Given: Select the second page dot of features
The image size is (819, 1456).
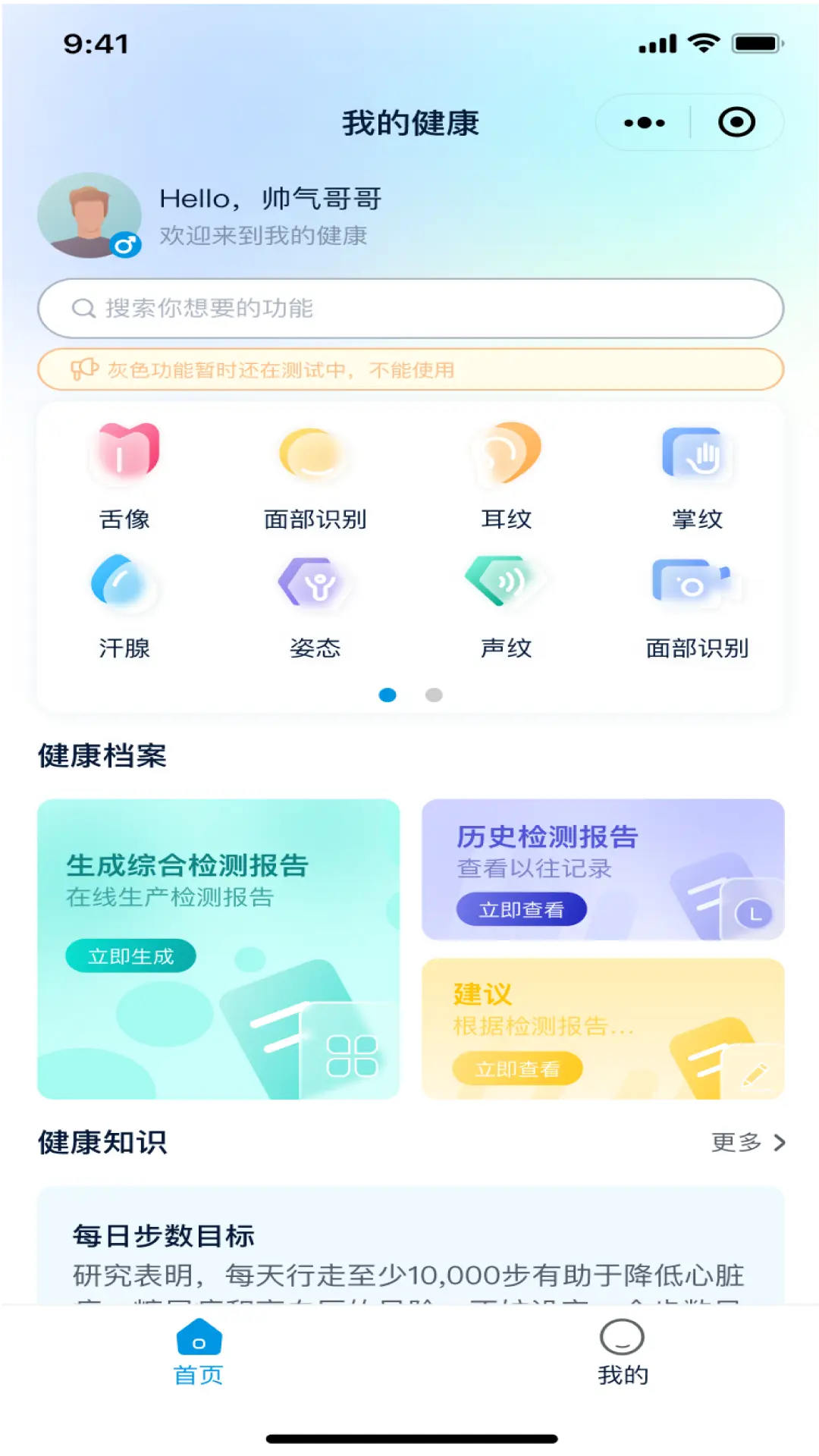Looking at the screenshot, I should click(x=433, y=695).
